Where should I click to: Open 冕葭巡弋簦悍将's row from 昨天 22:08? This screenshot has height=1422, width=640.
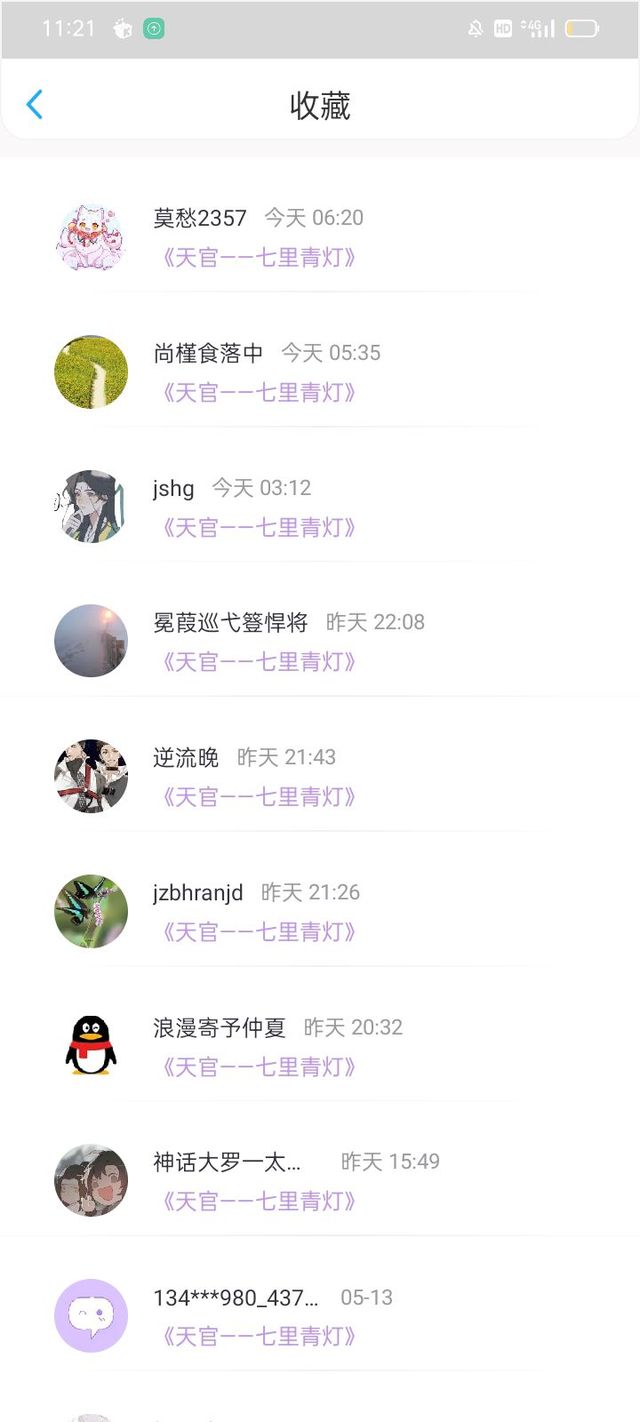(320, 641)
